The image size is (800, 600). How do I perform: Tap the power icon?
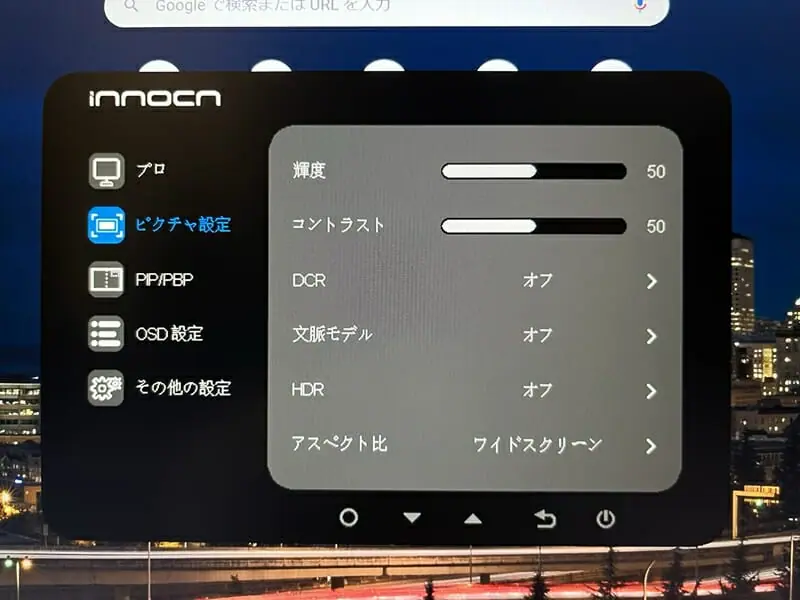pos(605,518)
